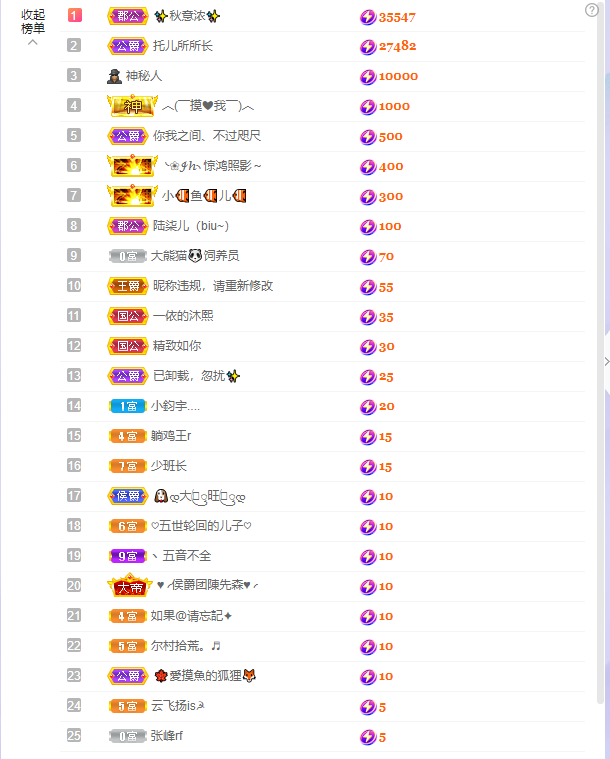Select user 你我之间、不过咫尺
This screenshot has height=759, width=610.
[x=206, y=136]
